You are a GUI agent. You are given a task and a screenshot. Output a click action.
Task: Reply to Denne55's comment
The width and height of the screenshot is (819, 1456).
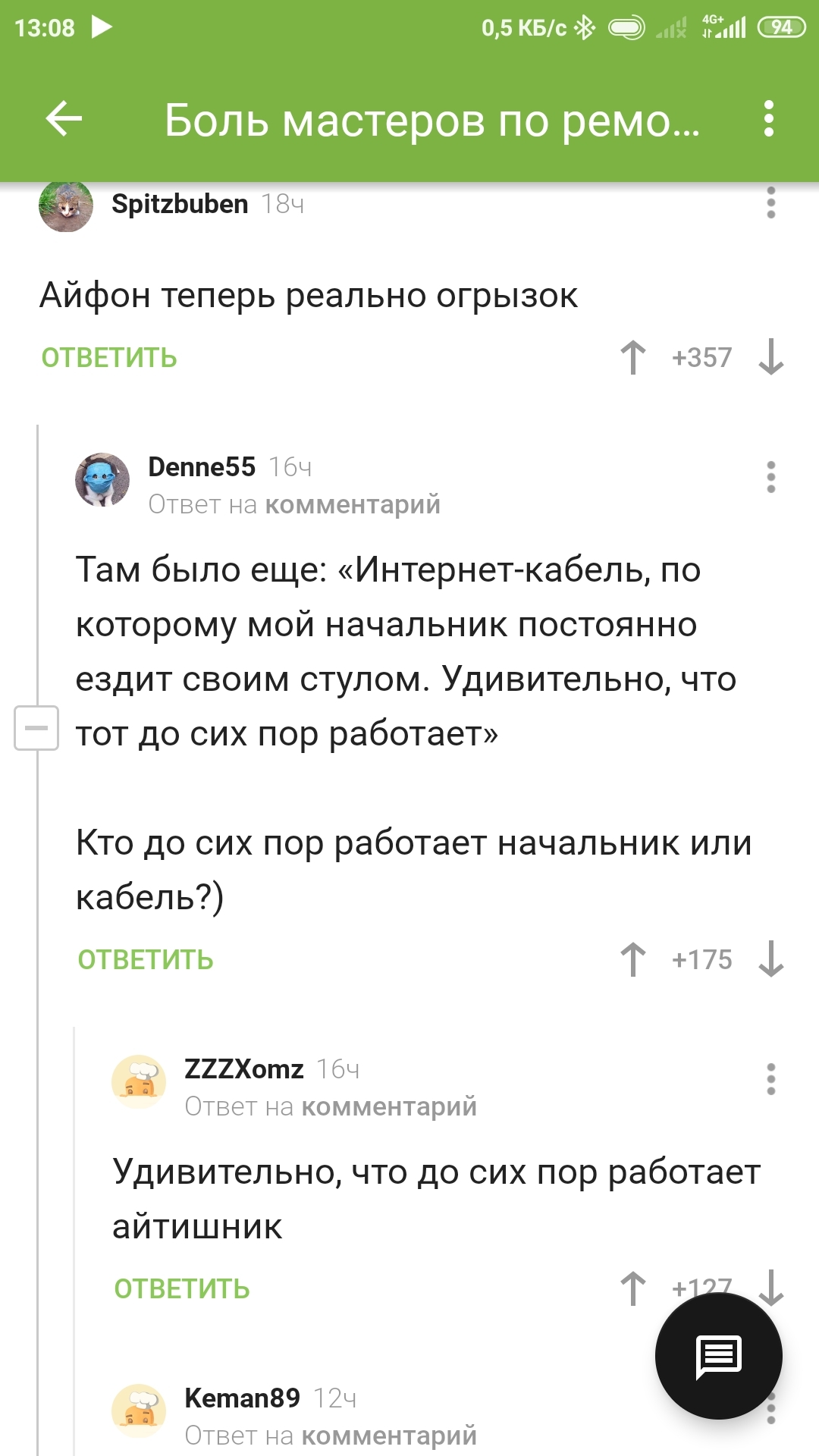[x=146, y=960]
